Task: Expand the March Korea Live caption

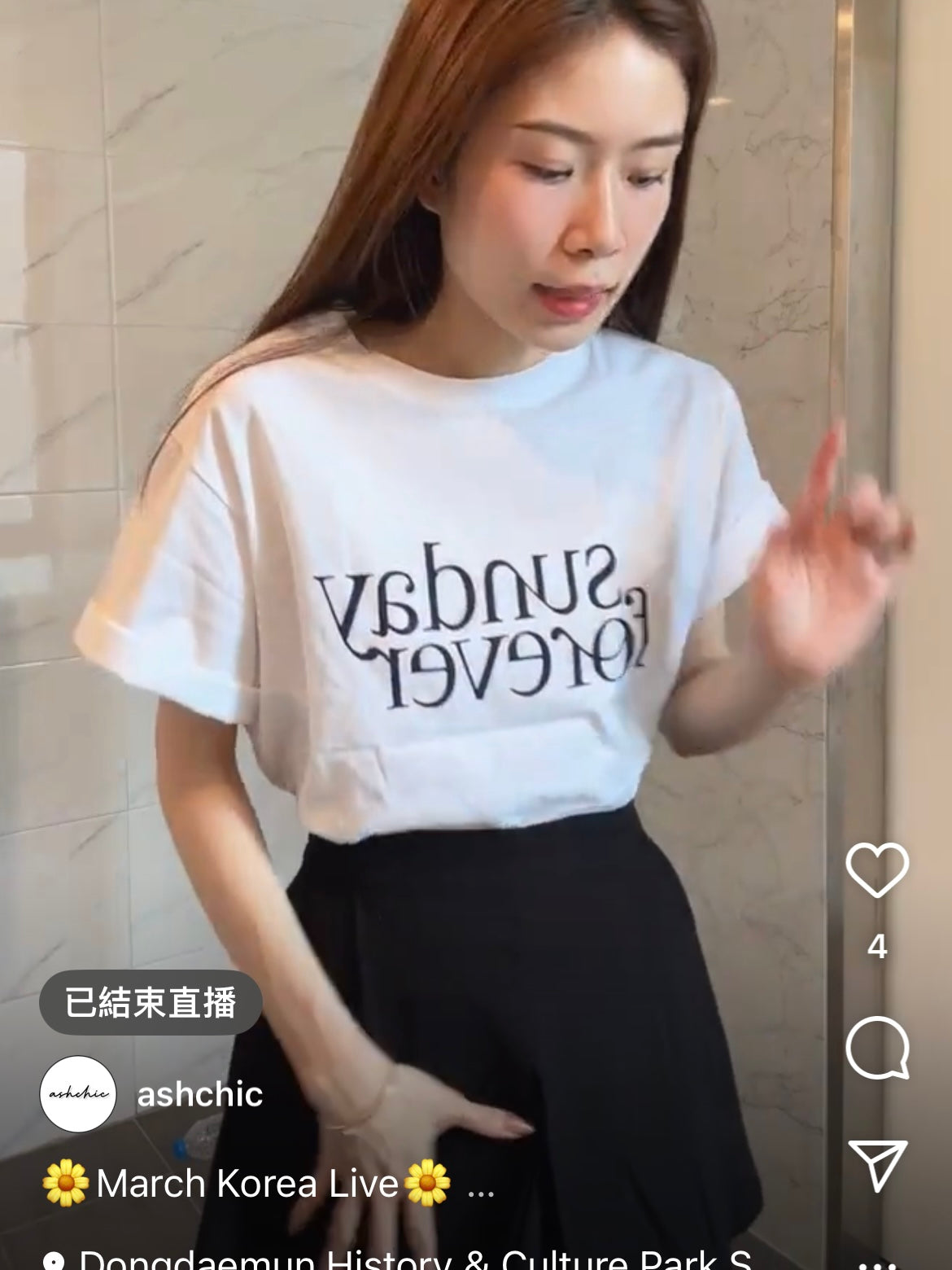Action: click(481, 1189)
